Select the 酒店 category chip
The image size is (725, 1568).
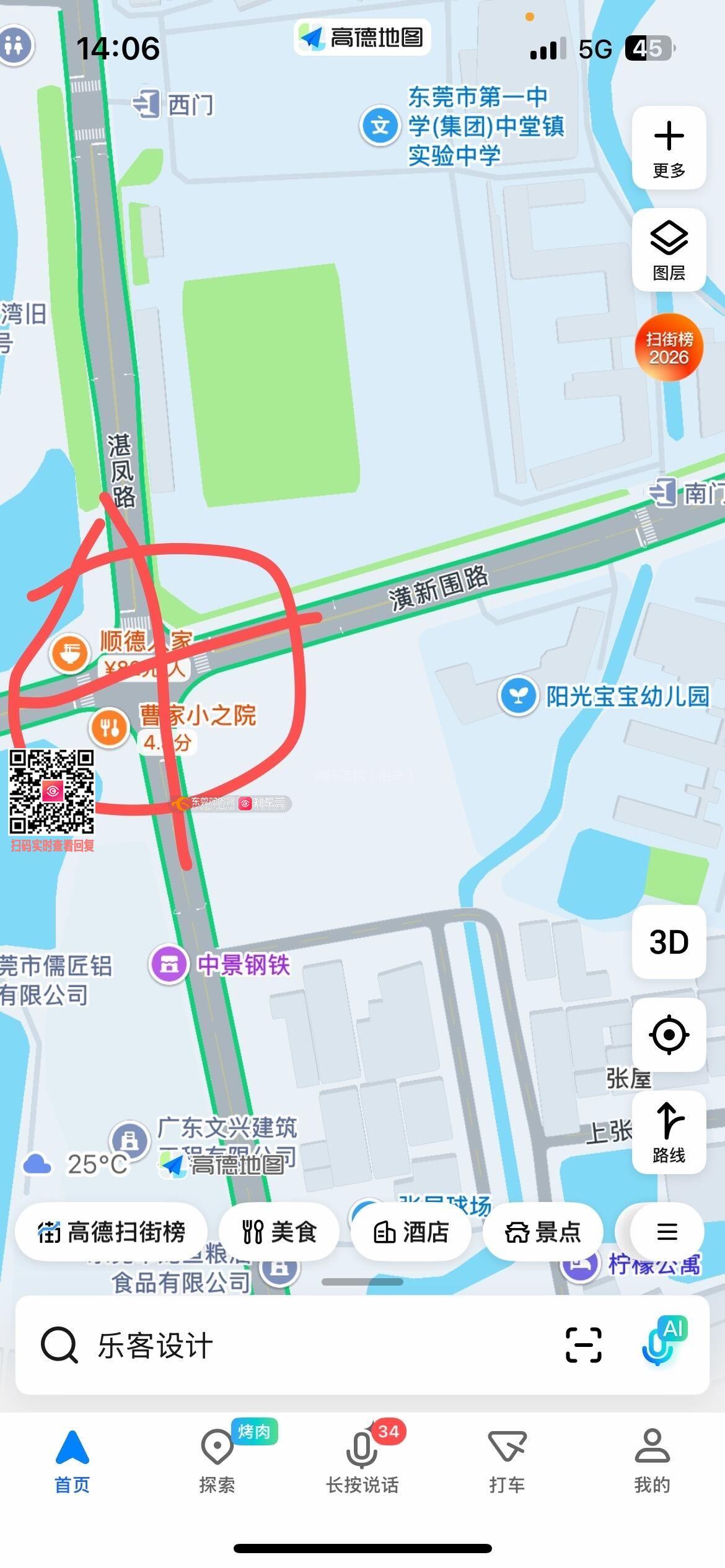click(411, 1232)
